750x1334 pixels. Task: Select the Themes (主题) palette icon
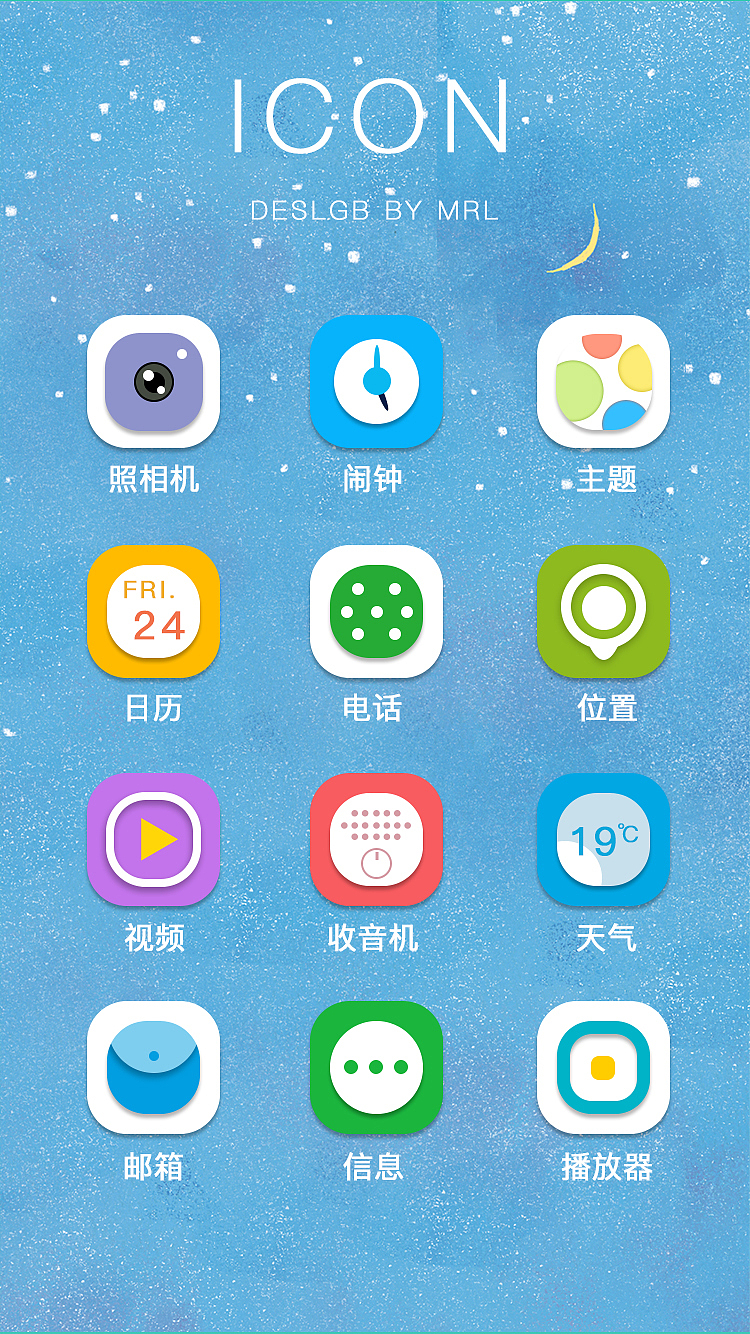[x=603, y=382]
